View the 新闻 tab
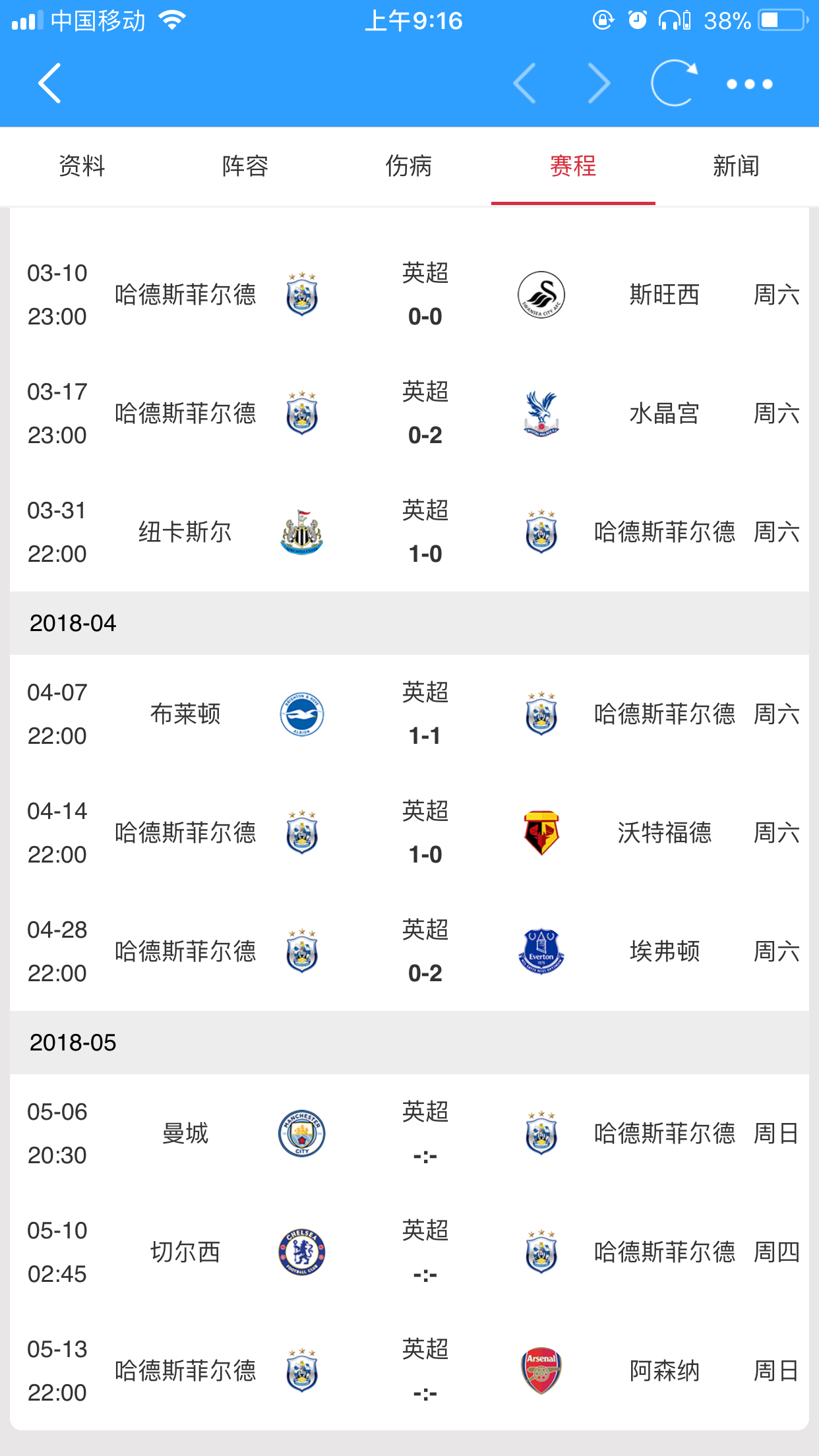The width and height of the screenshot is (819, 1456). pos(736,166)
